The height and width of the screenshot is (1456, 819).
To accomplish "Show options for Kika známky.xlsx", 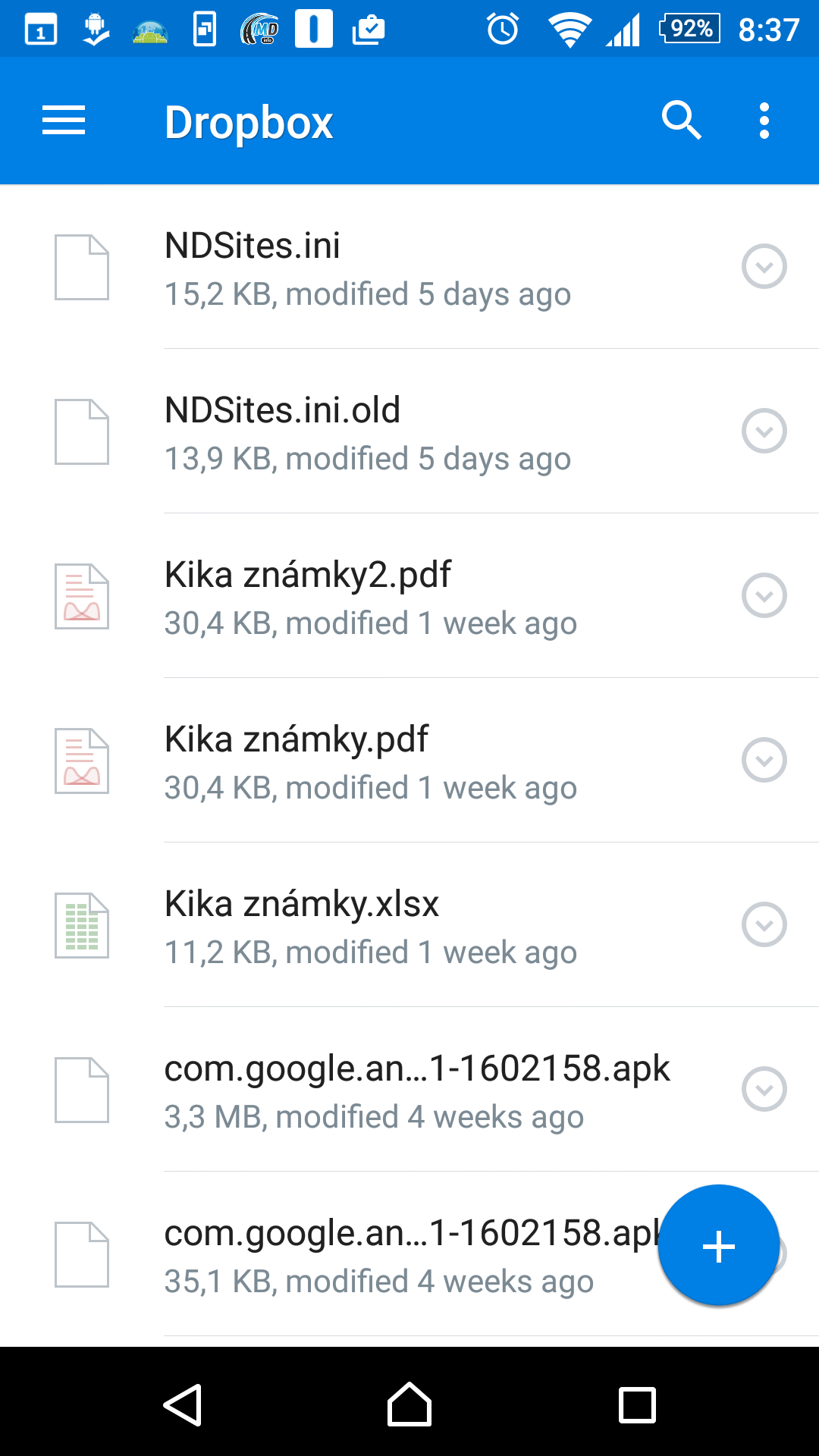I will click(x=764, y=924).
